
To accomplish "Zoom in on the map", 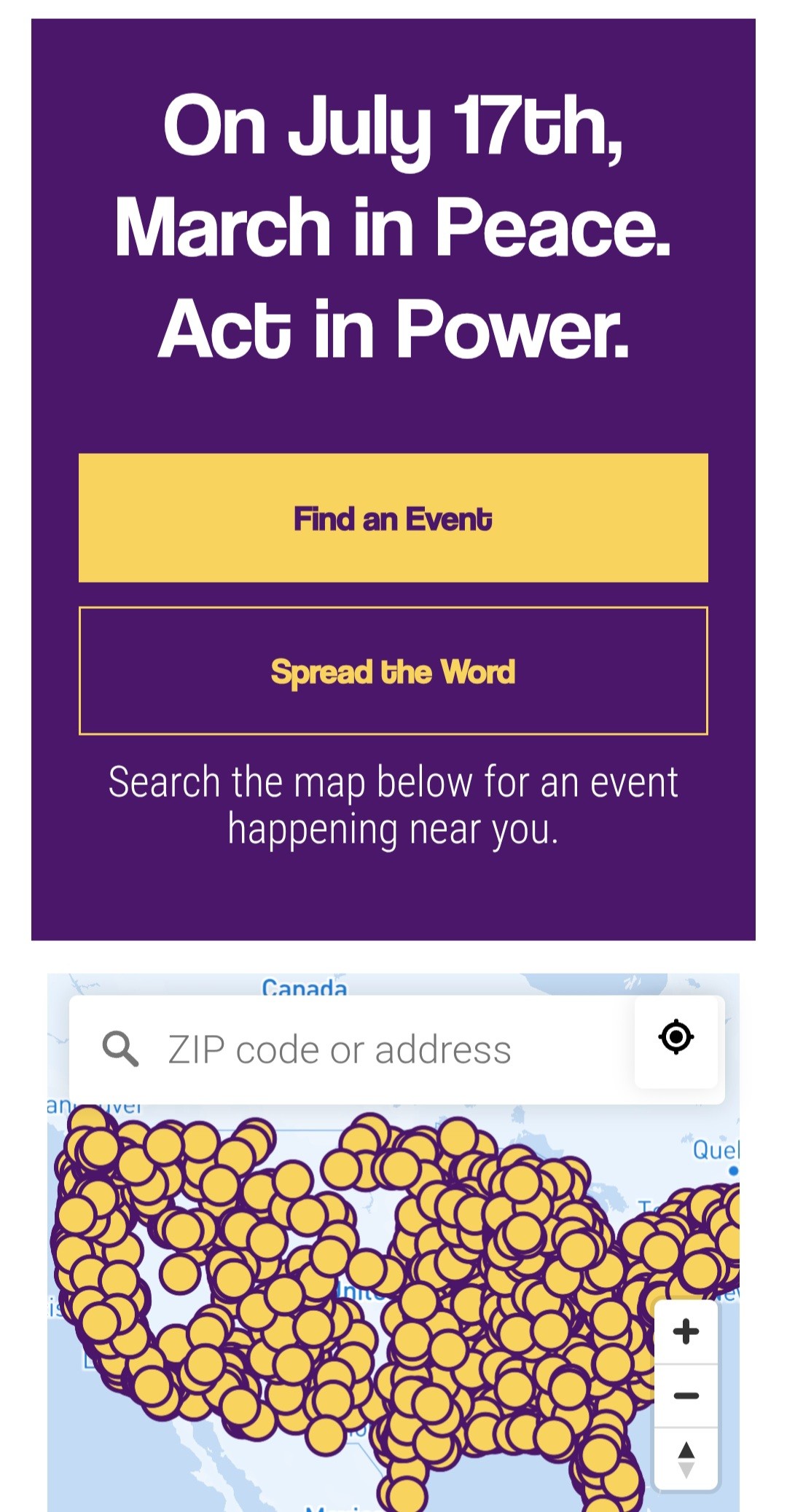I will pyautogui.click(x=686, y=1331).
